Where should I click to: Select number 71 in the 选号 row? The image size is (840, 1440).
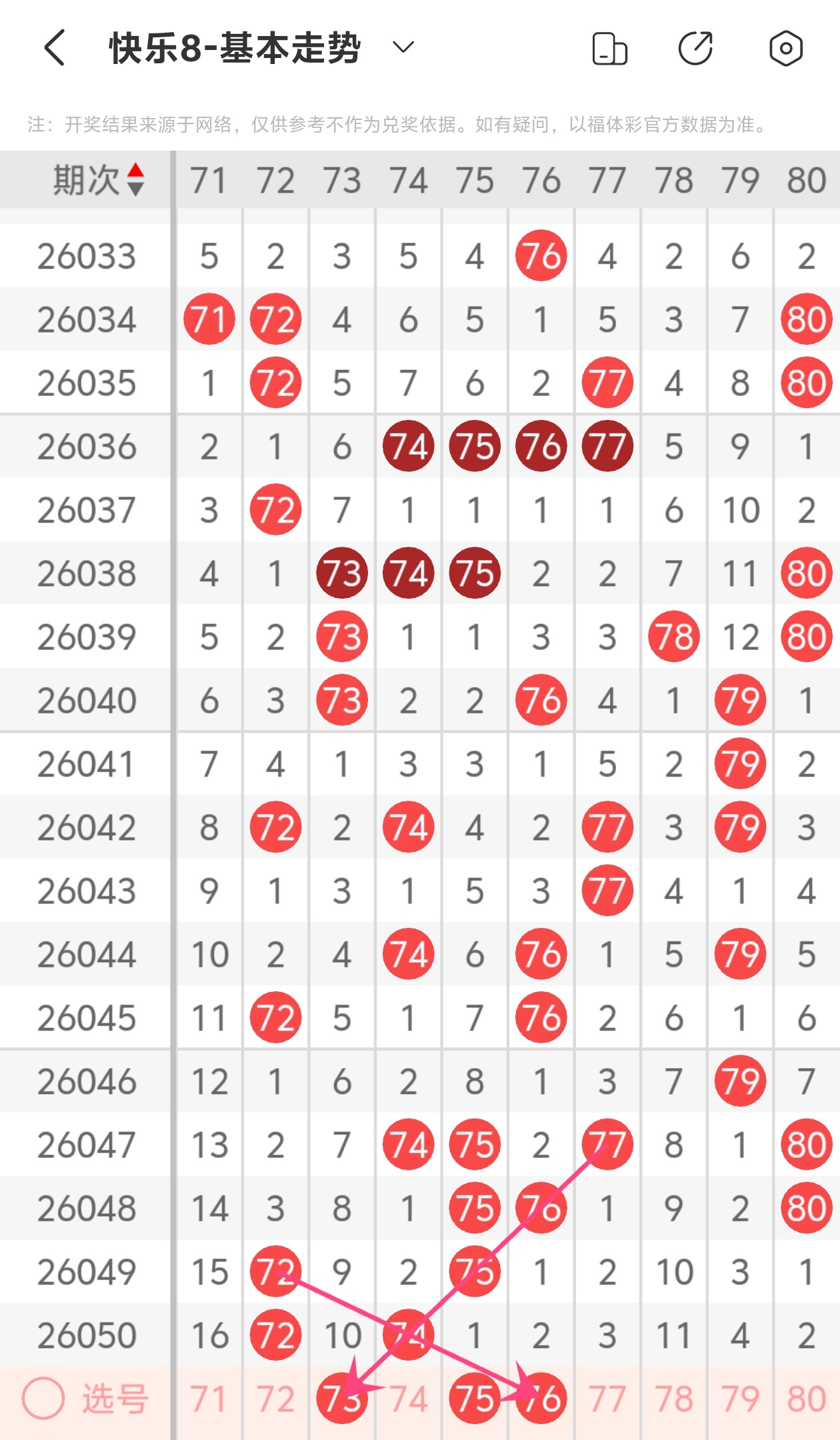pyautogui.click(x=209, y=1399)
